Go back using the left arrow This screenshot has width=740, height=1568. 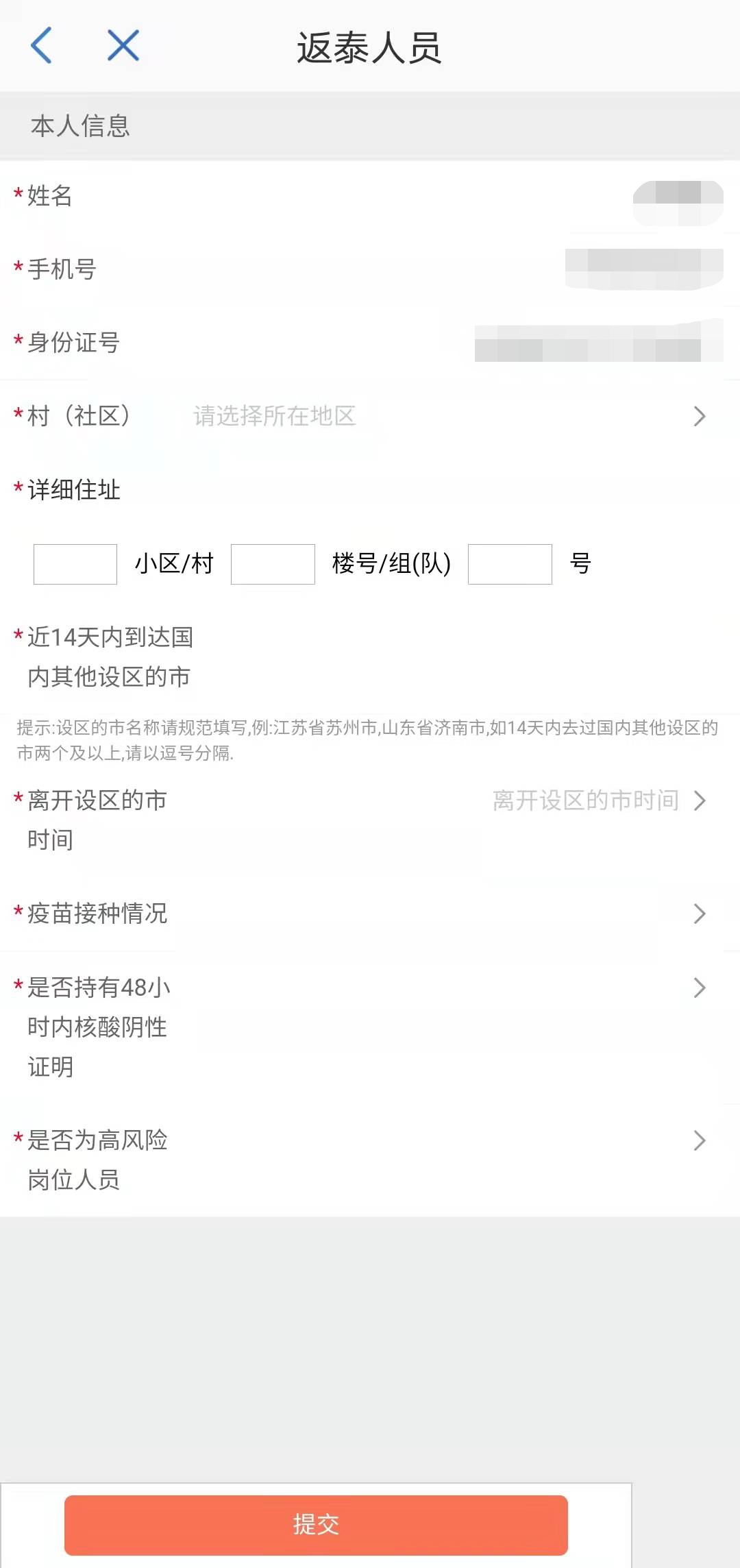pyautogui.click(x=42, y=46)
